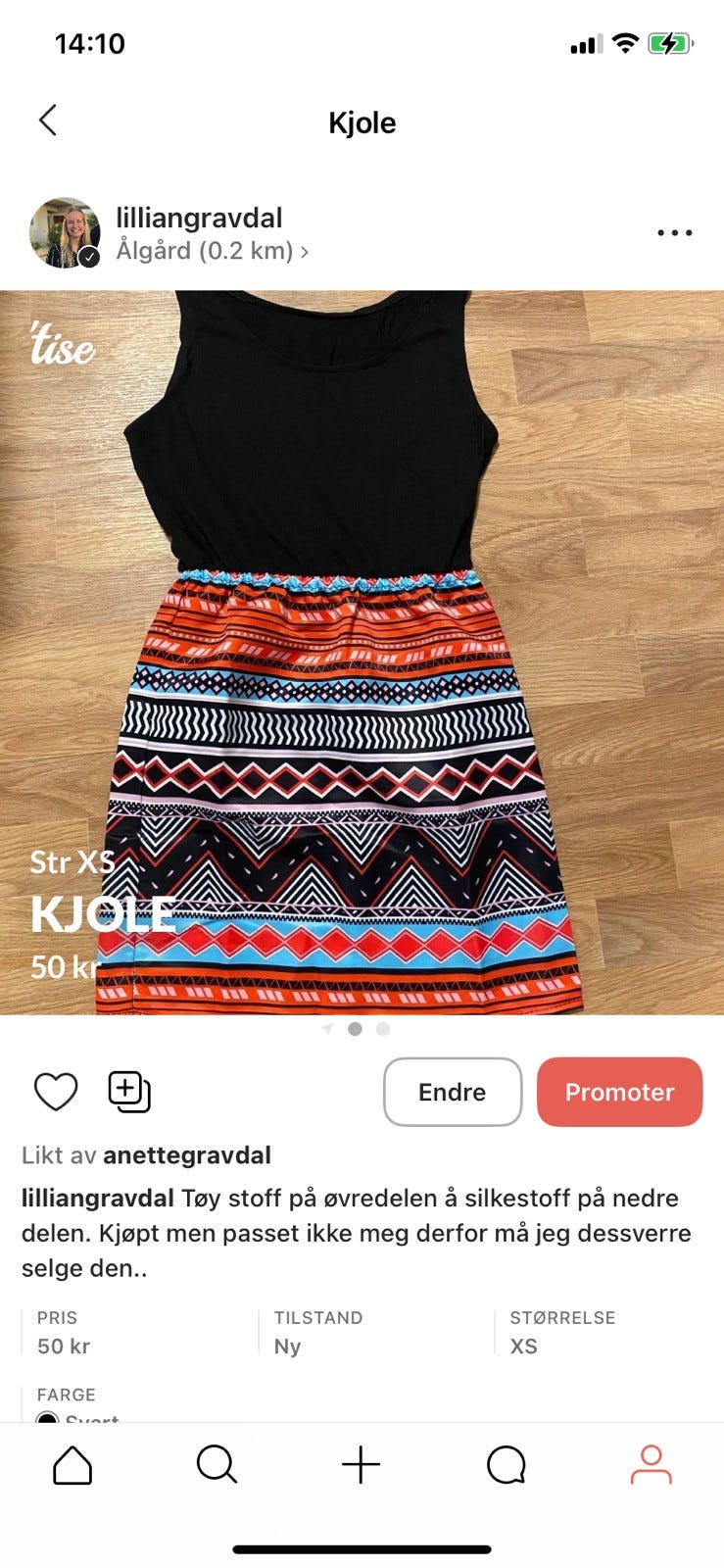Viewport: 724px width, 1568px height.
Task: Tap the seller's profile picture
Action: tap(65, 232)
